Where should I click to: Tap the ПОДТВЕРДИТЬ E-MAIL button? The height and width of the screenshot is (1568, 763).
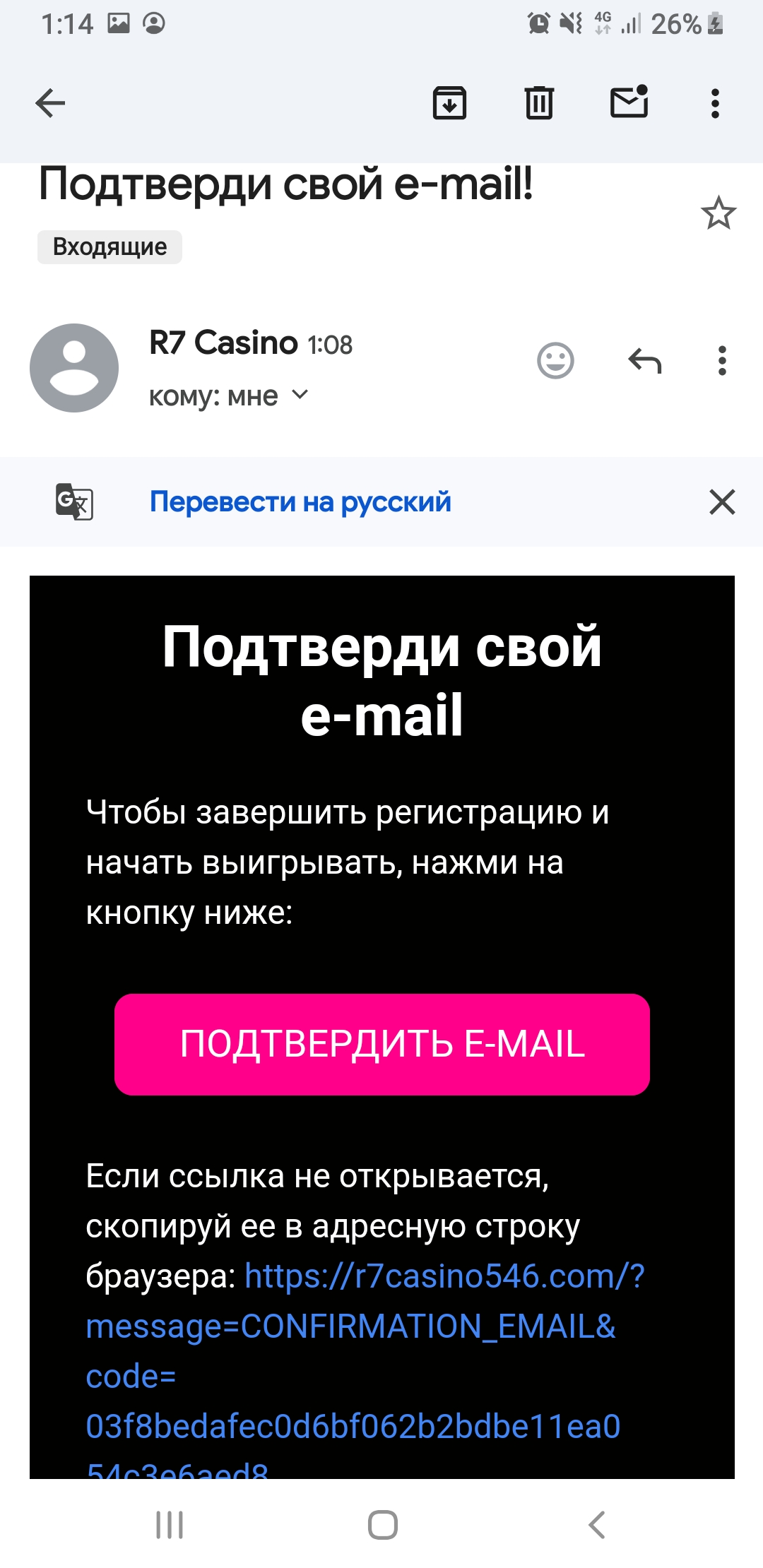[x=382, y=1045]
